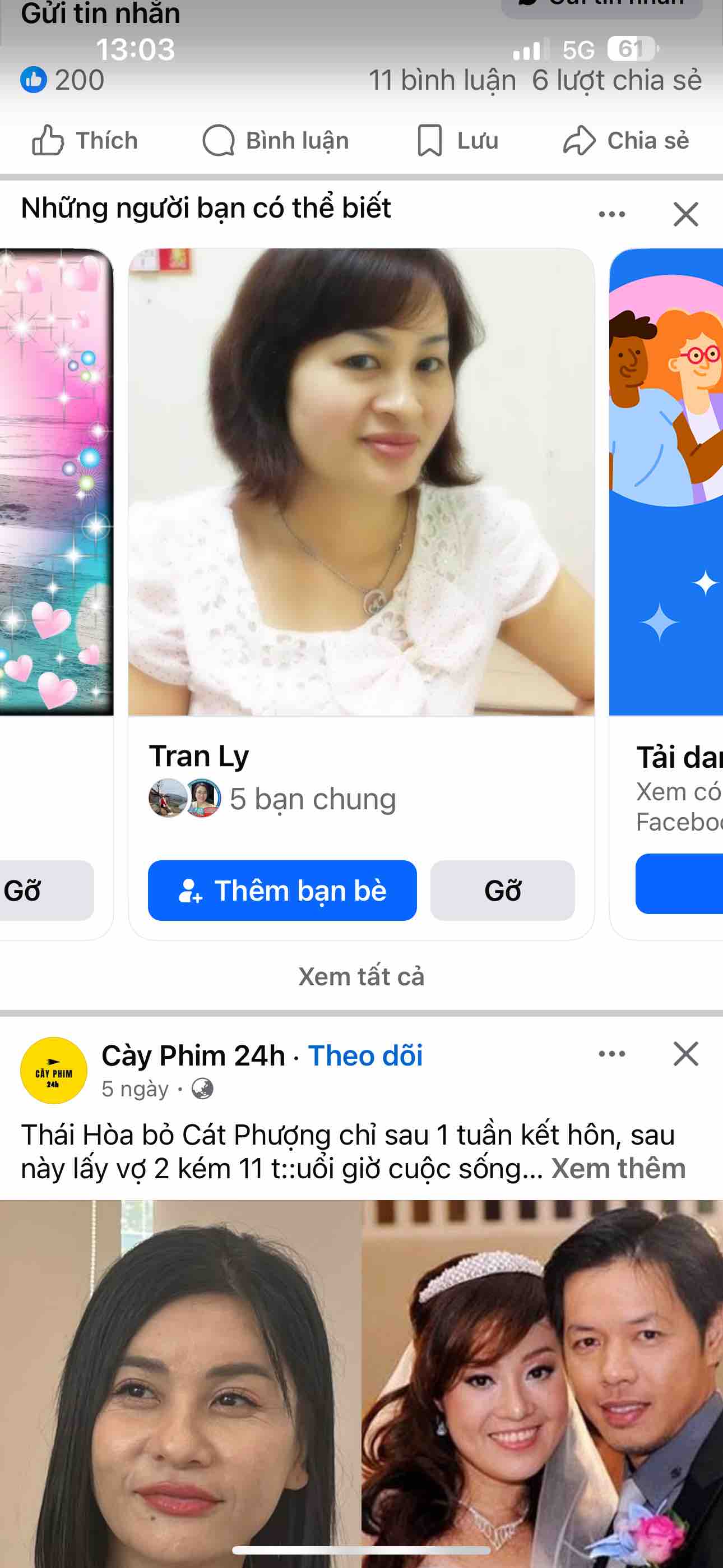This screenshot has height=1568, width=723.
Task: Open more options on Cày Phim 24h post
Action: pyautogui.click(x=611, y=1054)
